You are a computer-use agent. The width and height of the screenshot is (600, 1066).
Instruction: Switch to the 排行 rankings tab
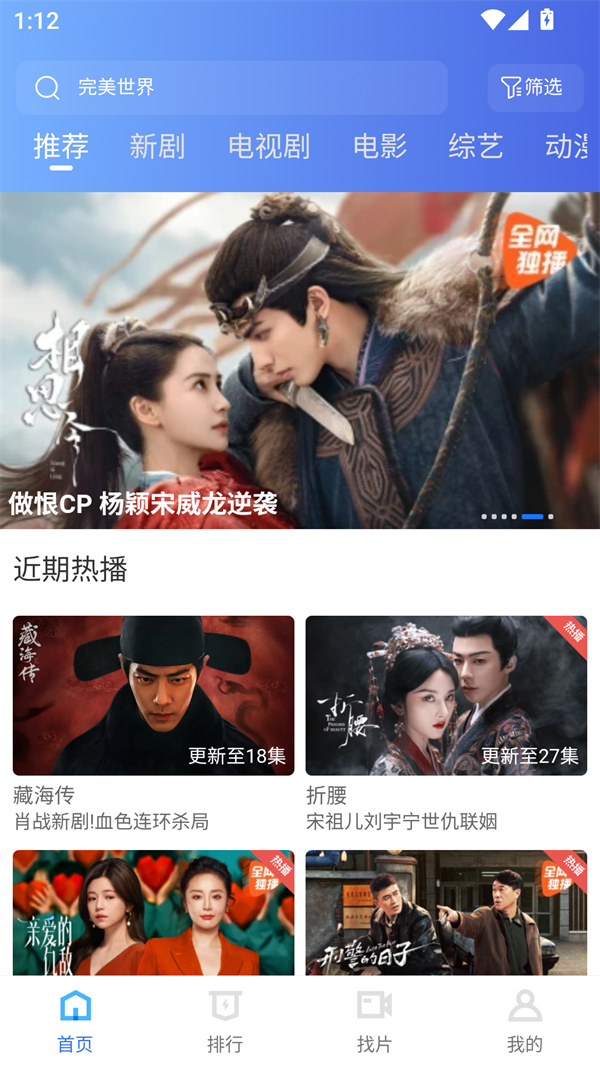point(225,1022)
